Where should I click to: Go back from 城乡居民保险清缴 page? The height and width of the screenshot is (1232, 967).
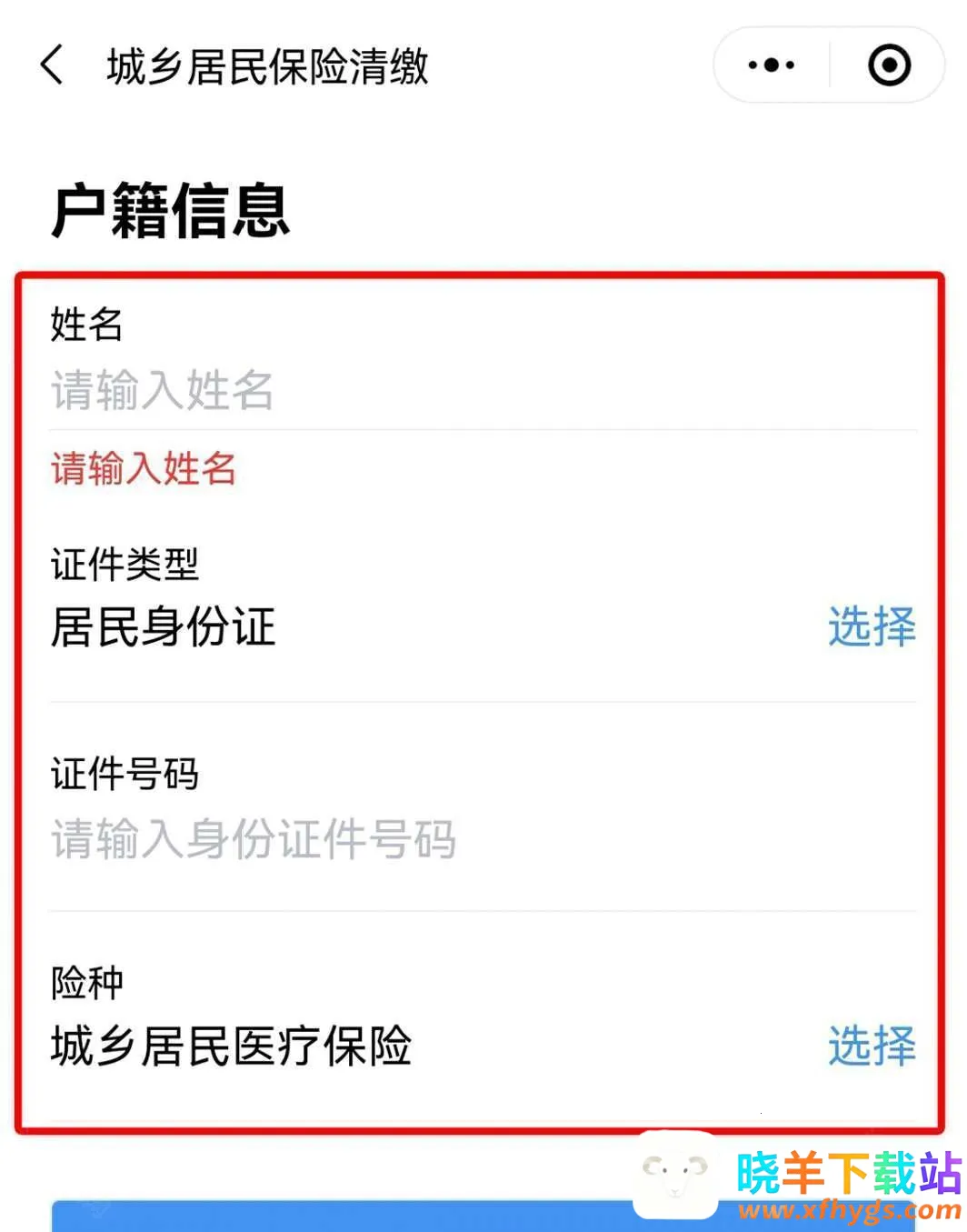(53, 65)
